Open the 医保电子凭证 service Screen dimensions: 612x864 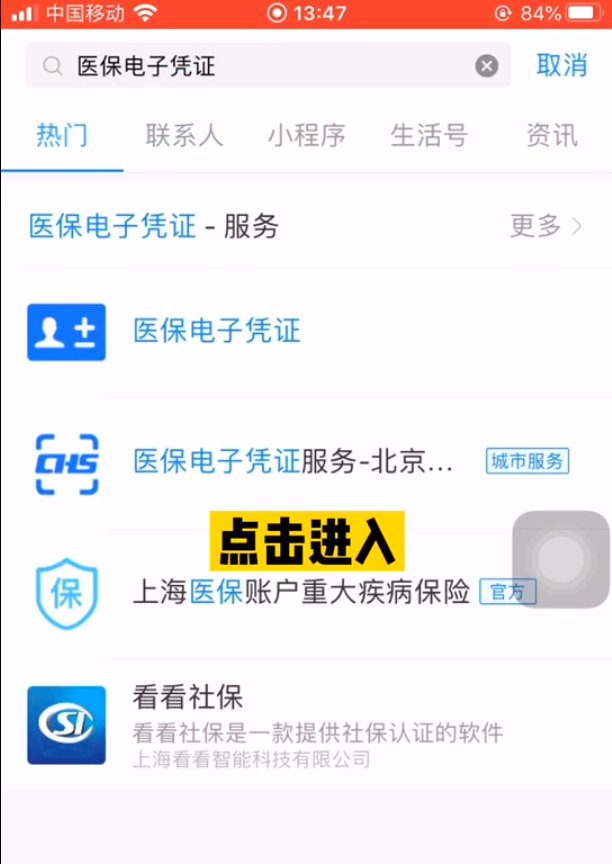pos(217,331)
